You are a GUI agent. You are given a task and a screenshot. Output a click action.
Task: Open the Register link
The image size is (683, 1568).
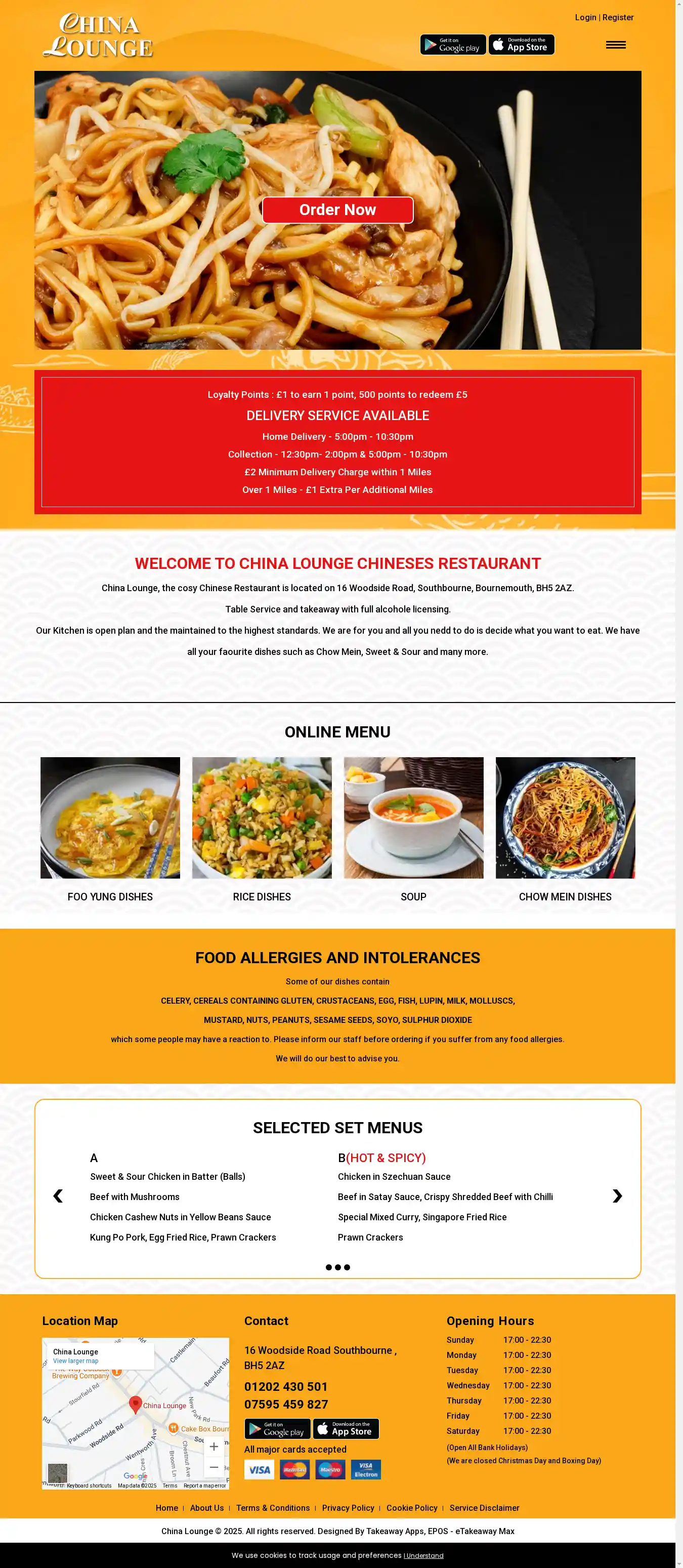click(x=618, y=17)
